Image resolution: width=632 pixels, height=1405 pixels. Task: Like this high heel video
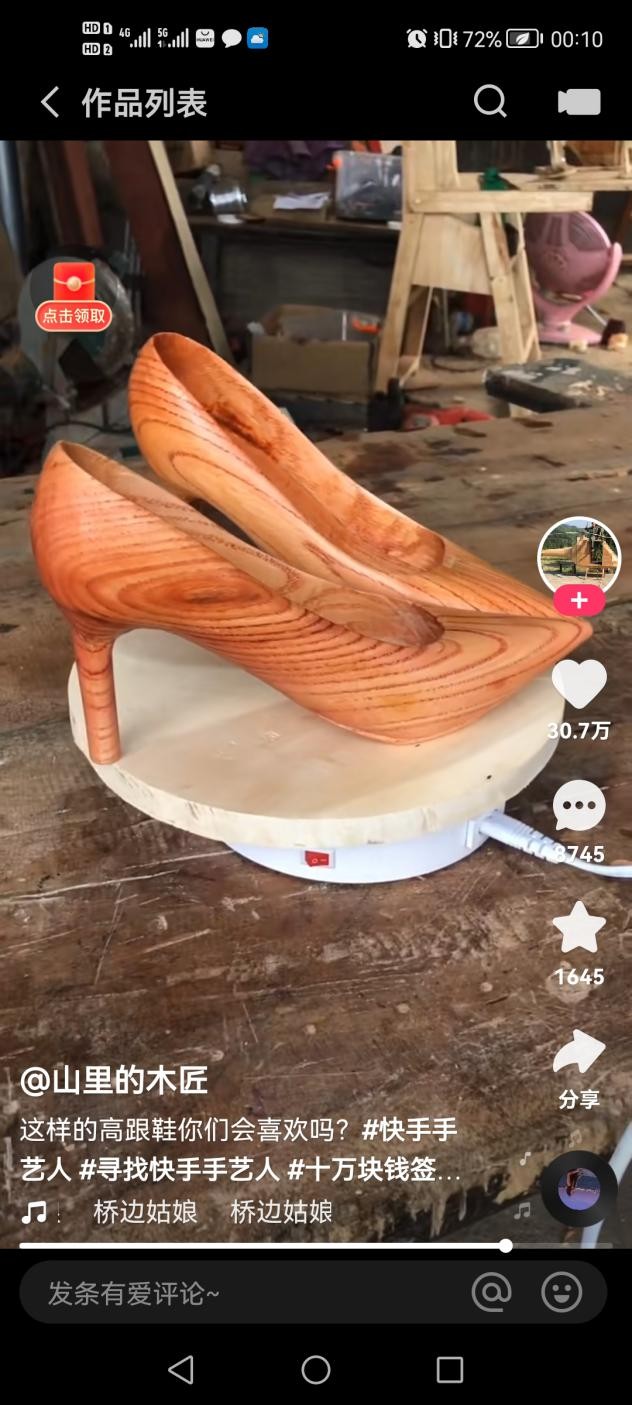click(579, 686)
